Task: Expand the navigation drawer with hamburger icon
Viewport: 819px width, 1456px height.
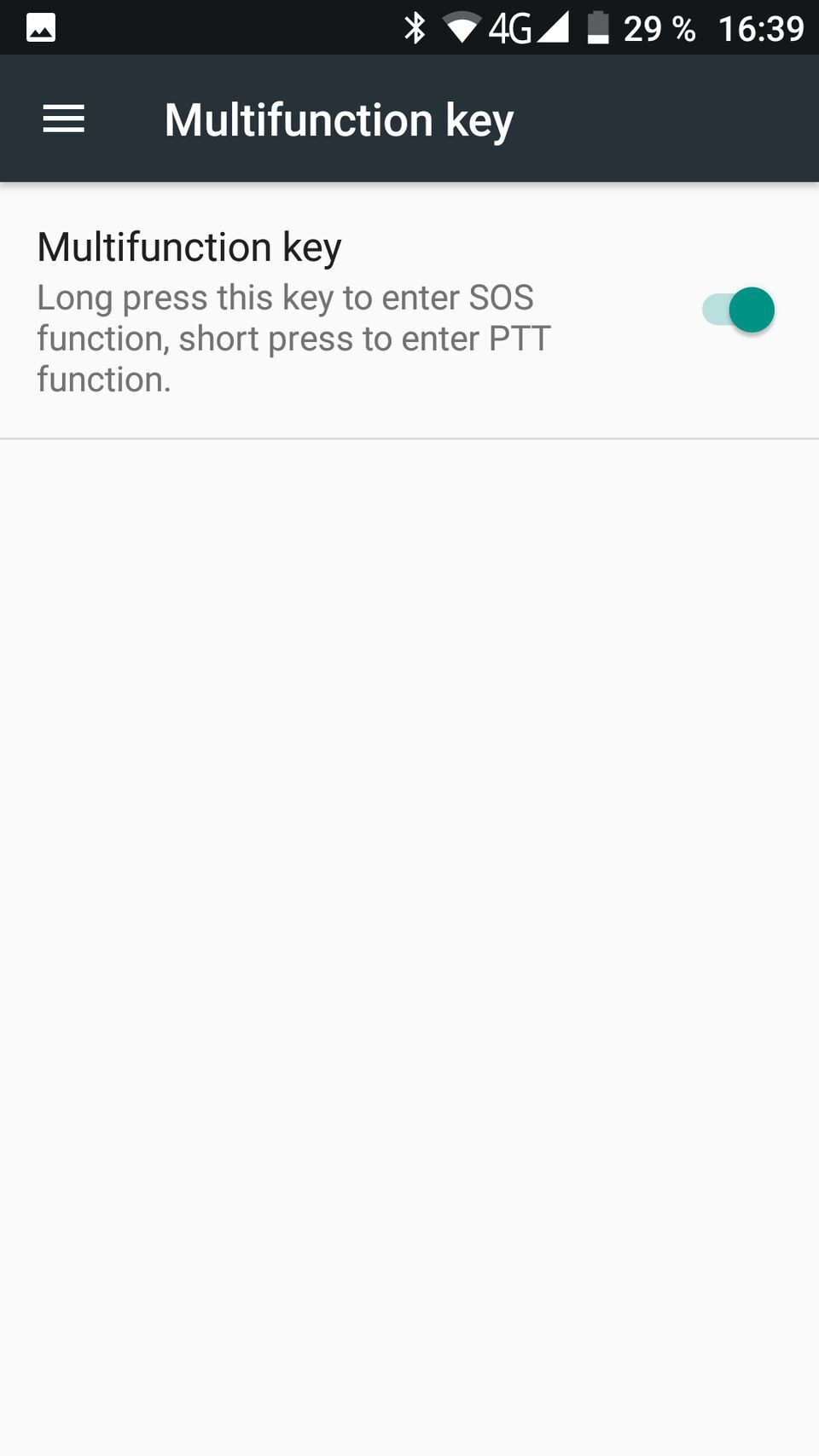Action: (63, 119)
